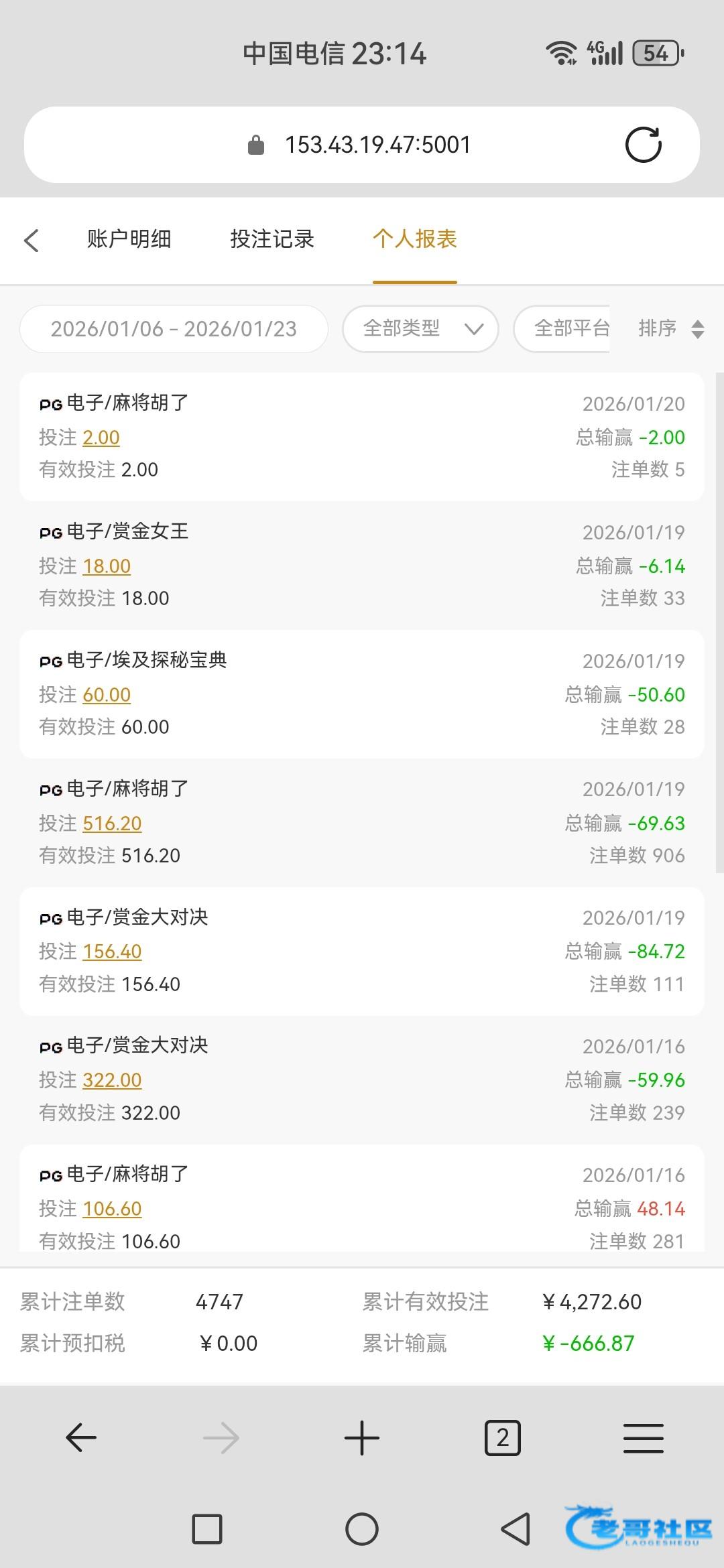Open the browser hamburger menu

(x=643, y=1437)
